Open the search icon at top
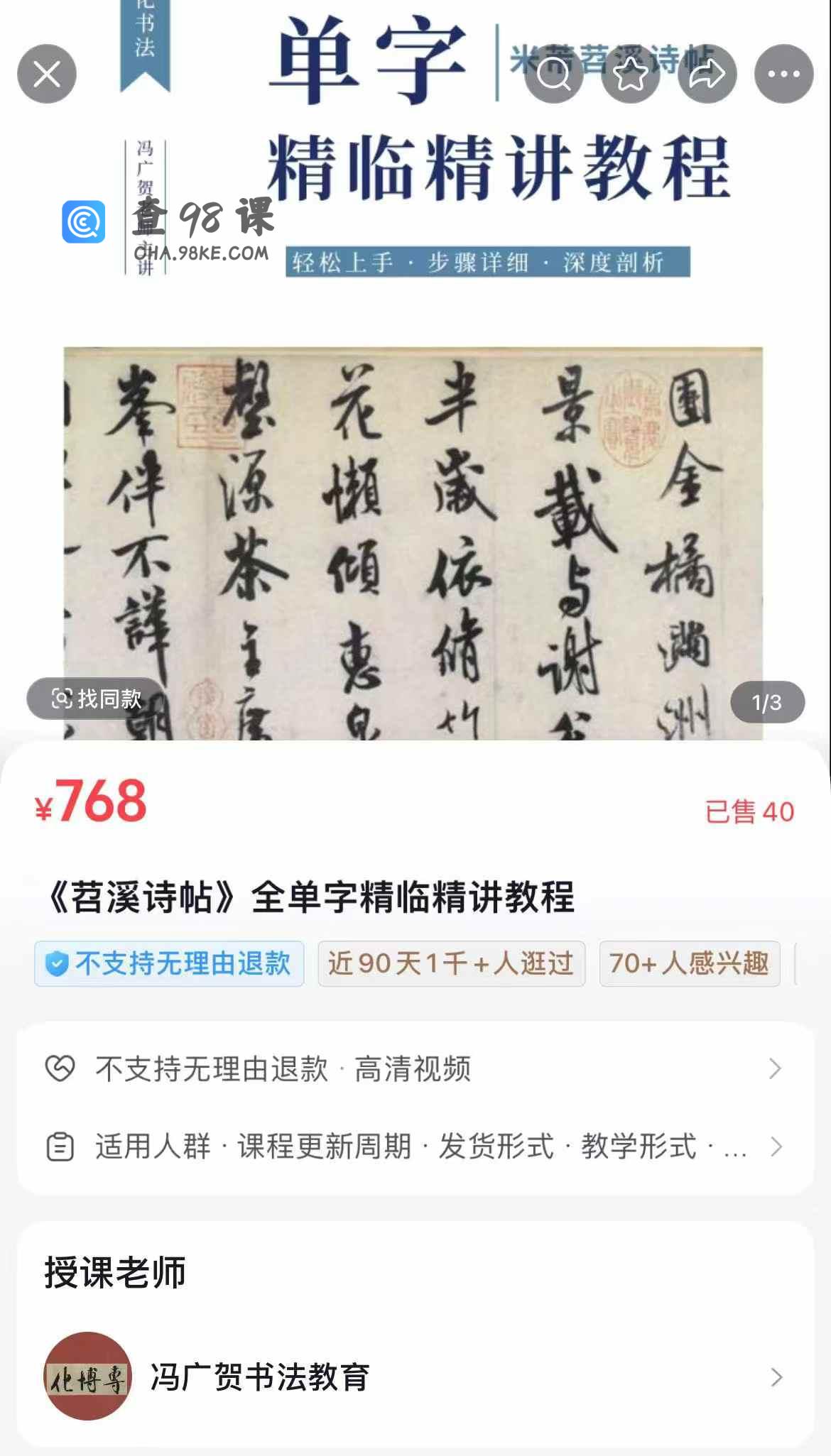 [554, 74]
